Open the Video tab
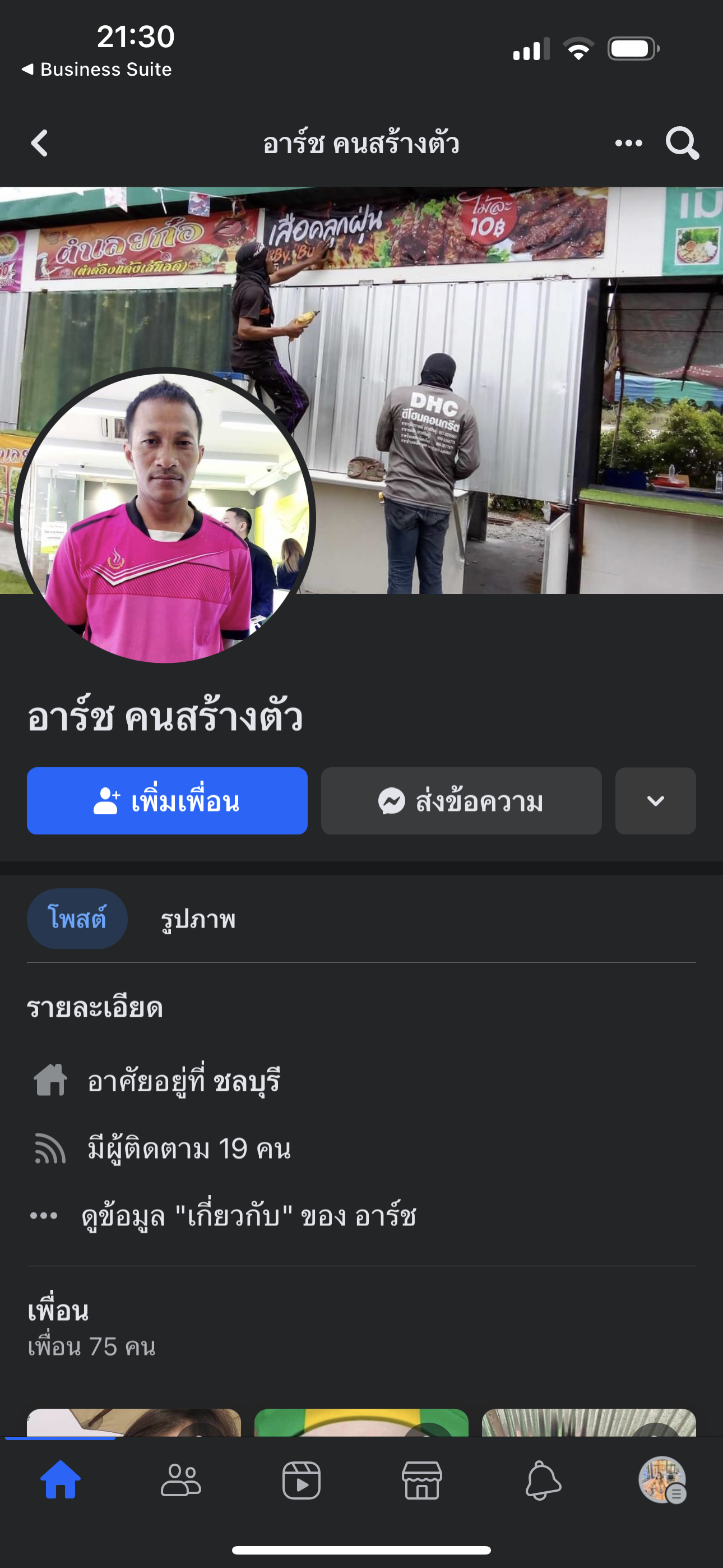 tap(302, 1480)
